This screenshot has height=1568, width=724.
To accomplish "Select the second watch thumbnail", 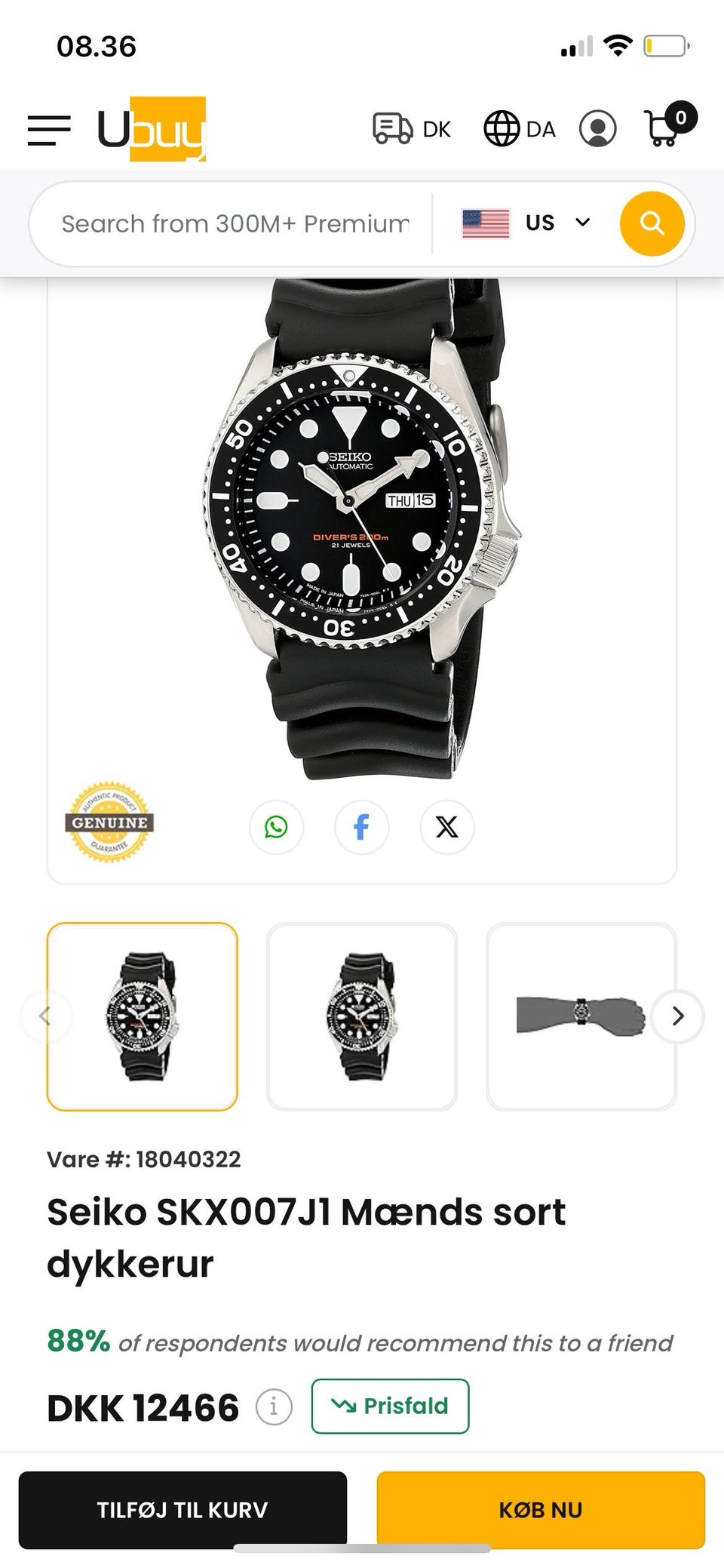I will coord(362,1016).
